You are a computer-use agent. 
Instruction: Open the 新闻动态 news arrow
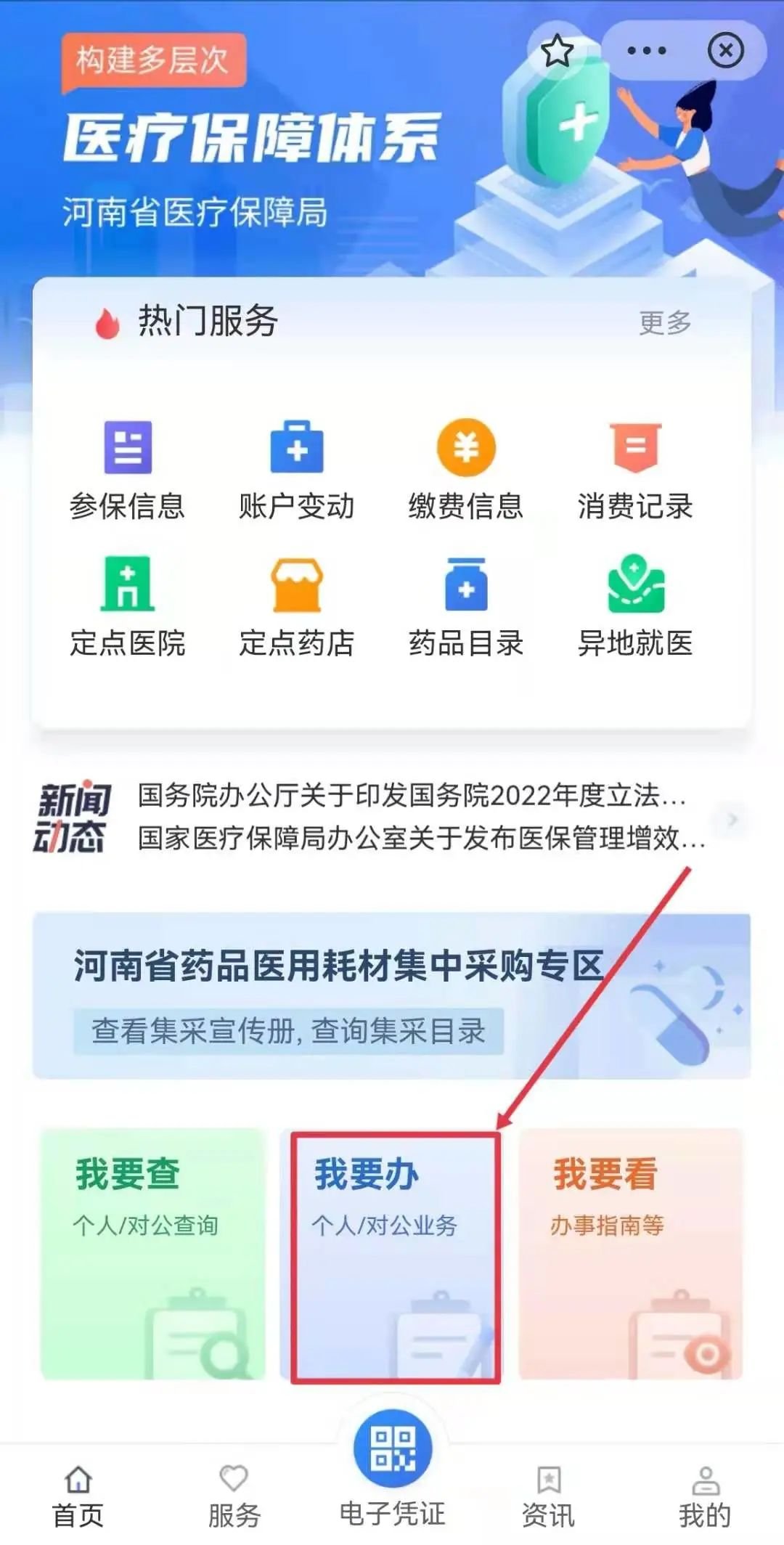click(x=732, y=820)
